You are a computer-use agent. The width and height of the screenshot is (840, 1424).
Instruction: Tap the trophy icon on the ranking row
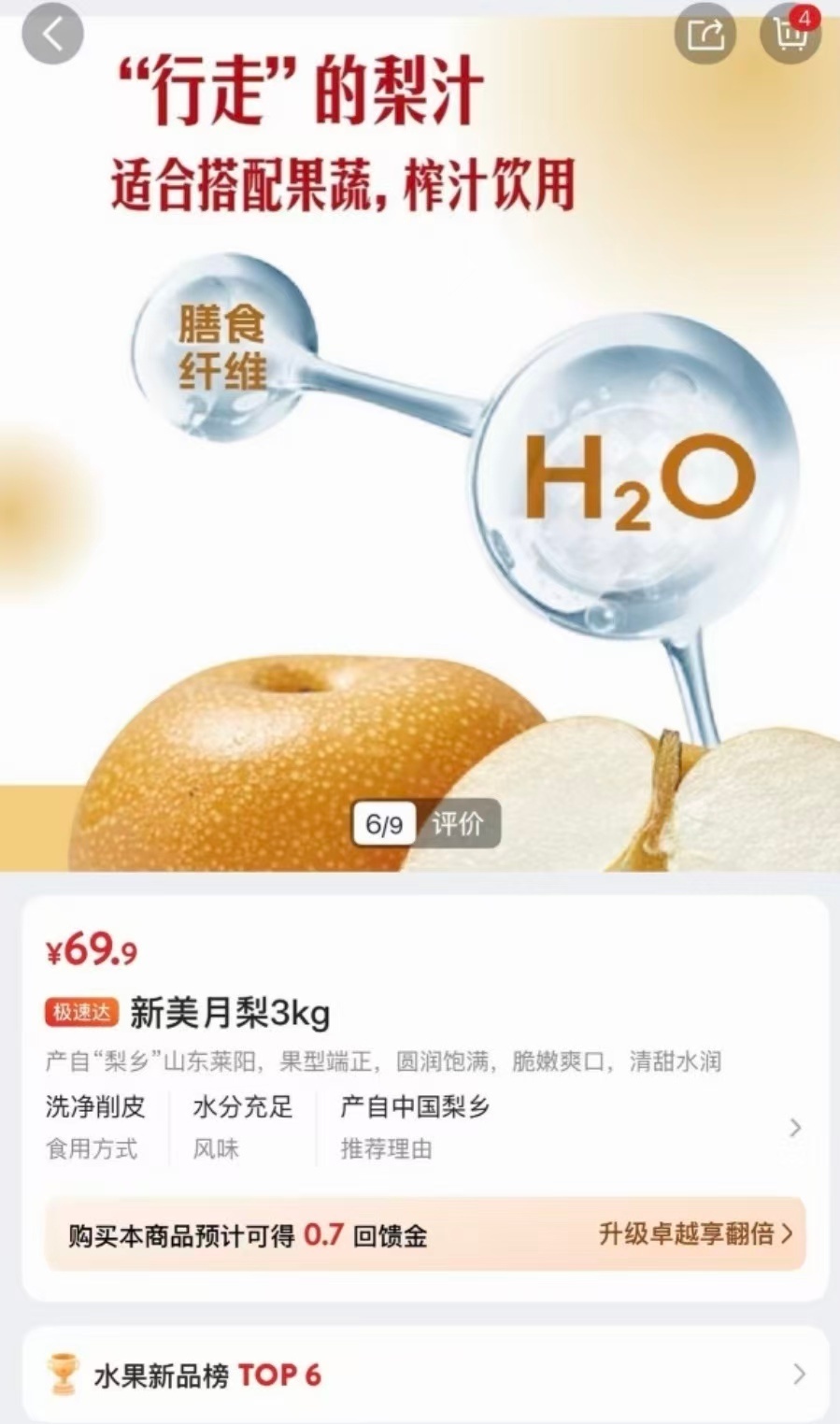coord(62,1374)
